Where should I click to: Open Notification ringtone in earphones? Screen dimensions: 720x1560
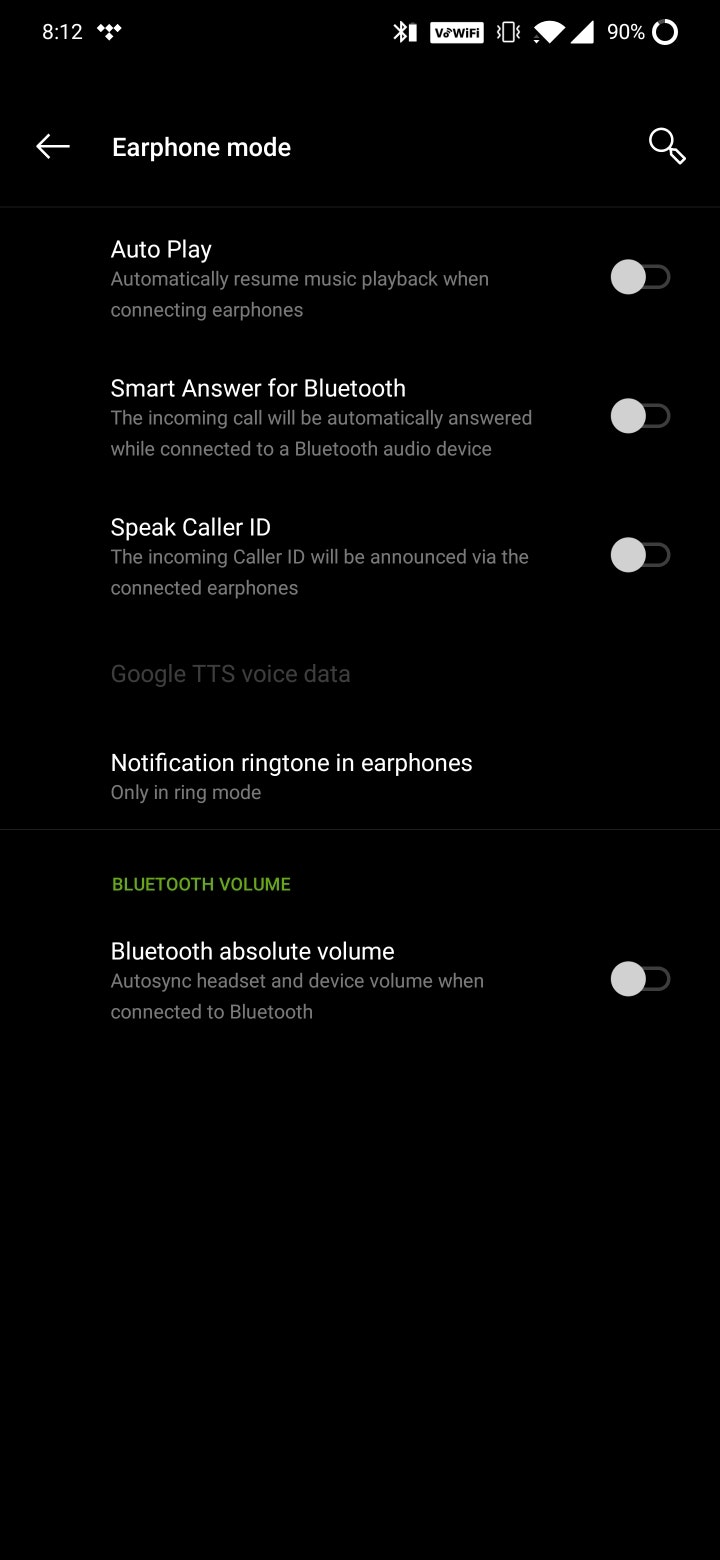click(291, 776)
